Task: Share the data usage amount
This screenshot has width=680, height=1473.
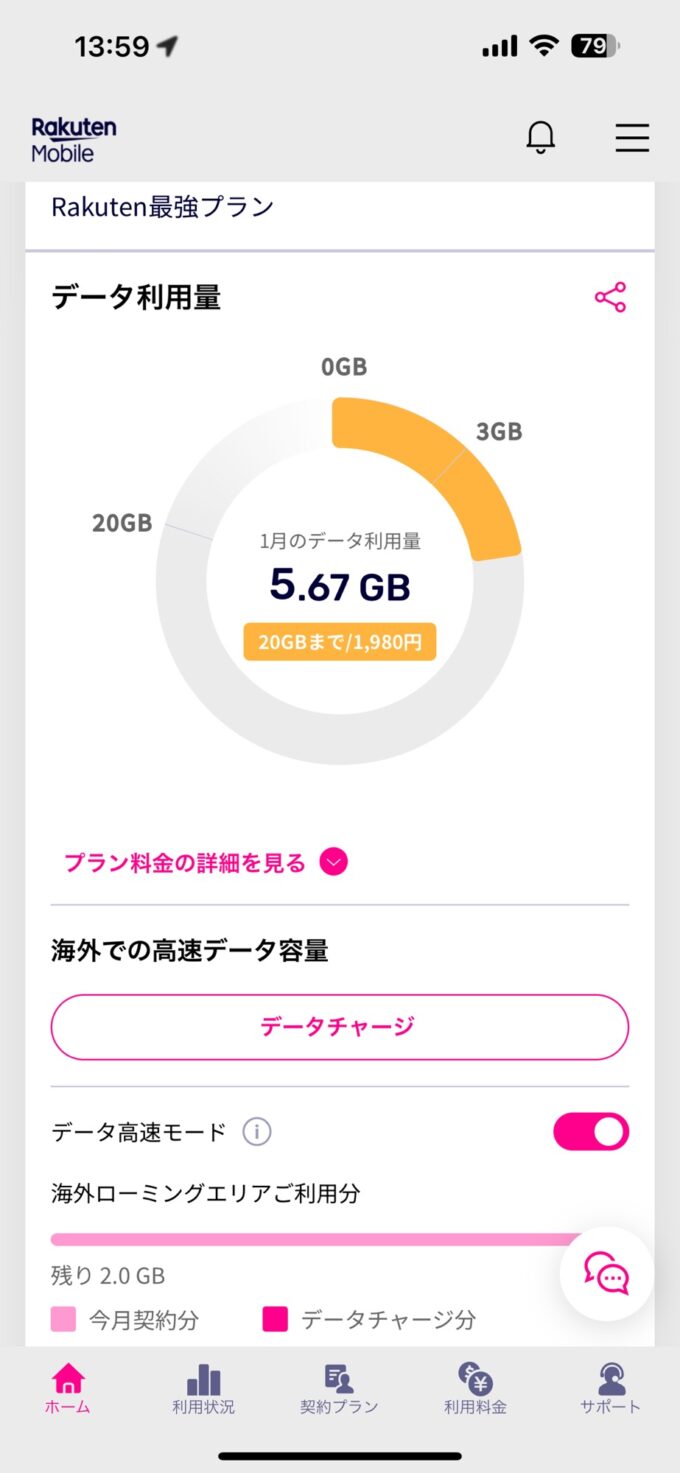Action: tap(610, 297)
